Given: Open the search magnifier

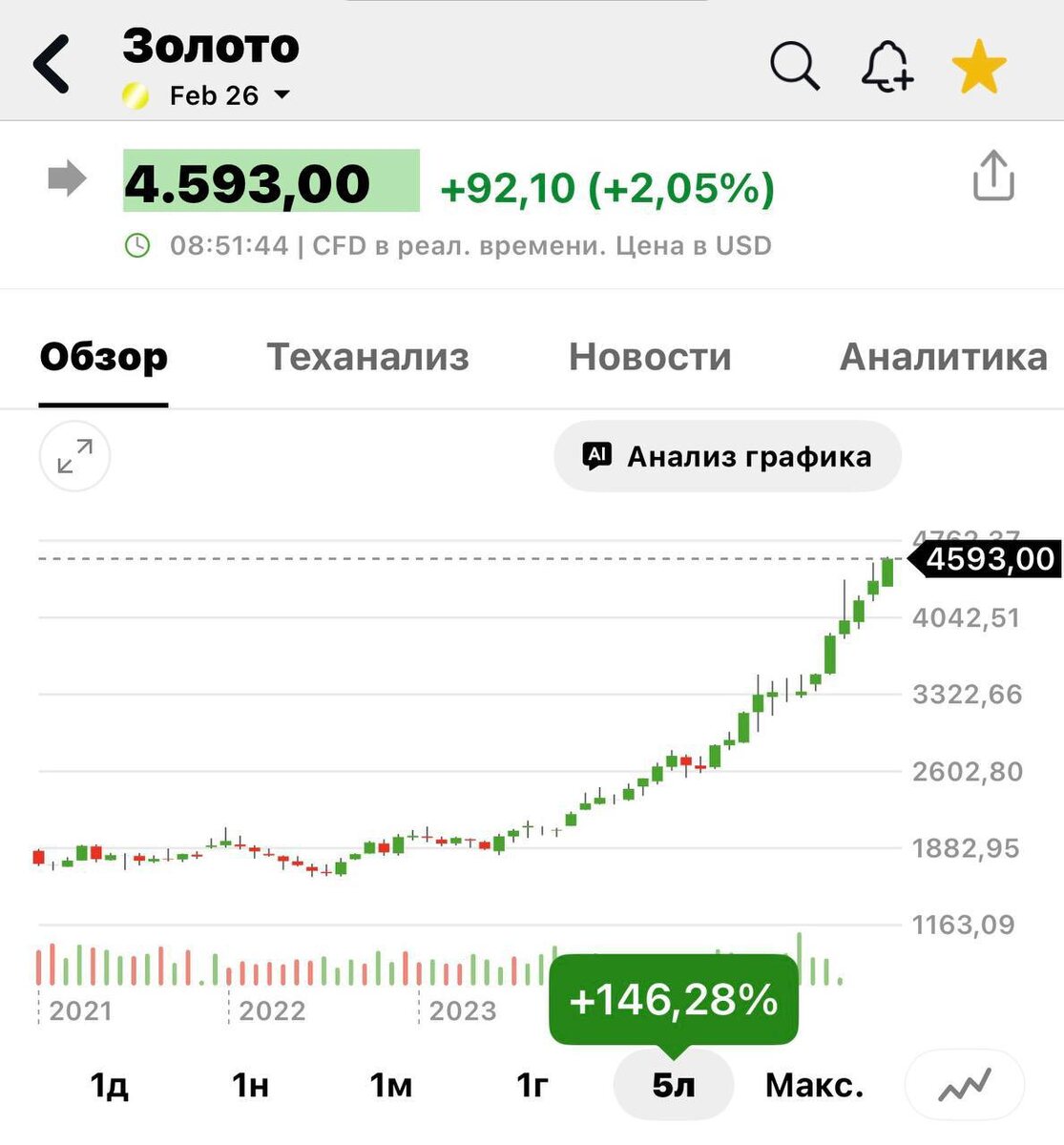Looking at the screenshot, I should [x=794, y=67].
